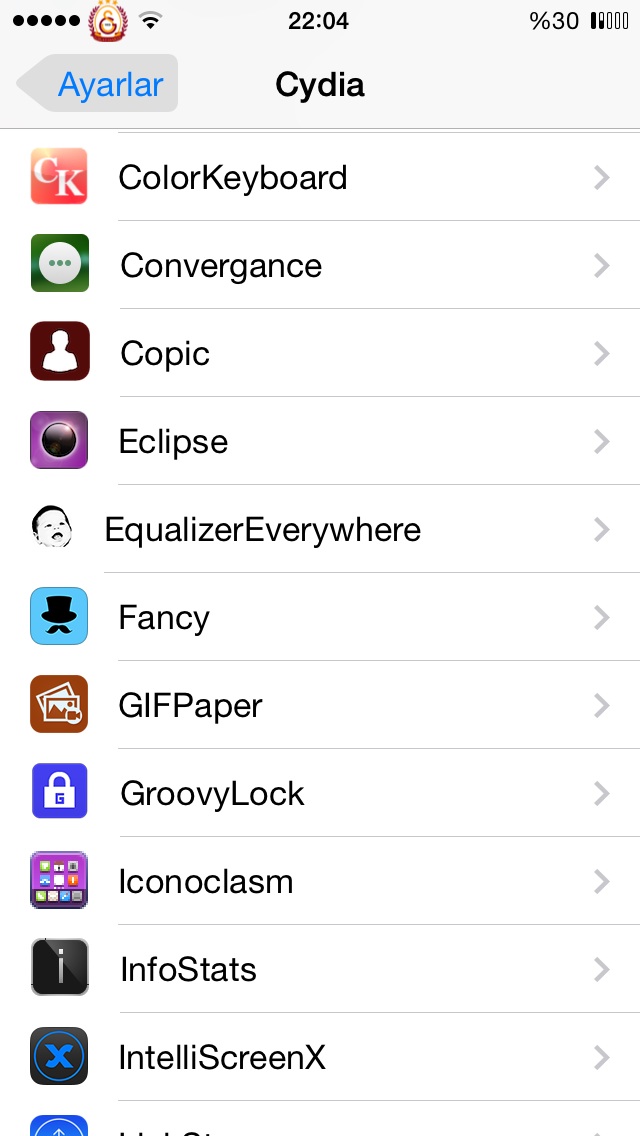Open IntelliScreenX settings

coord(320,1057)
